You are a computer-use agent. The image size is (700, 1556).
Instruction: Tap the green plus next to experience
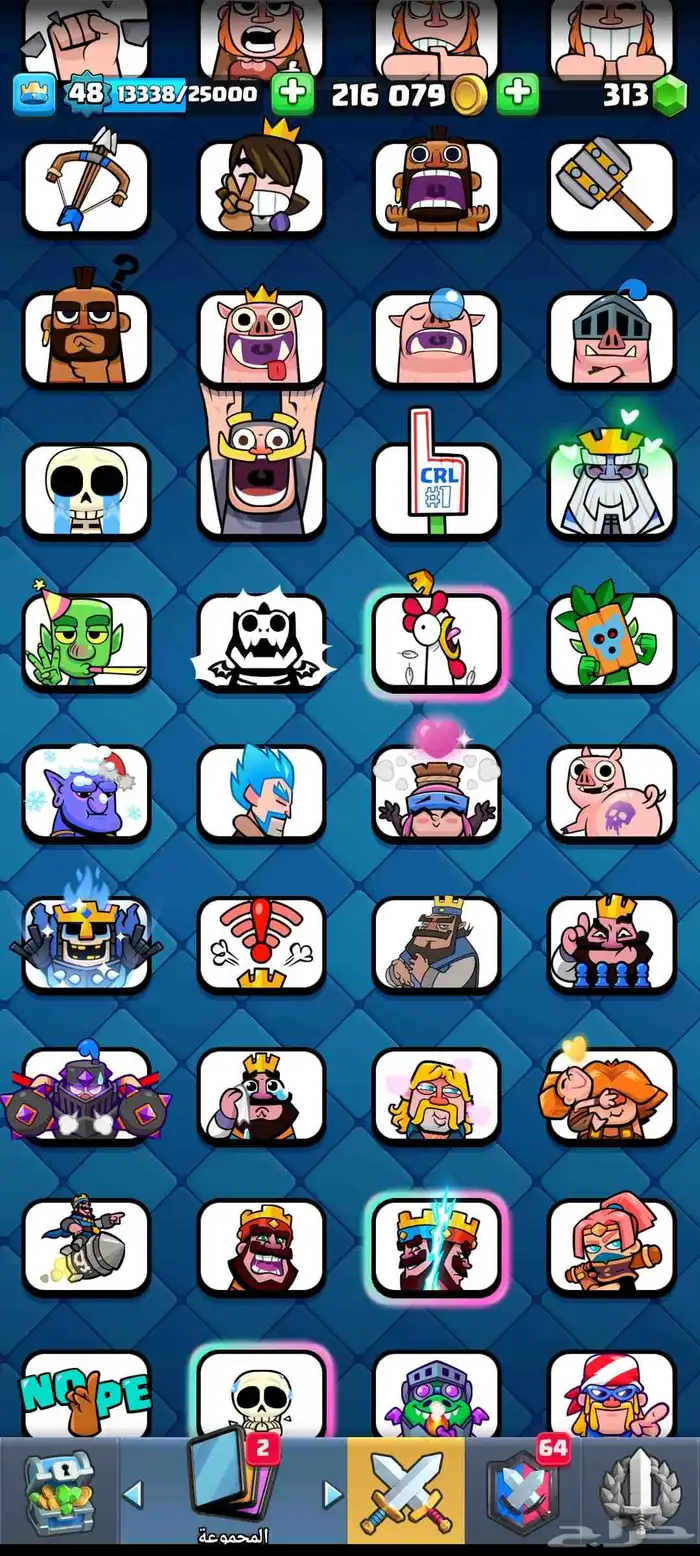(x=293, y=94)
